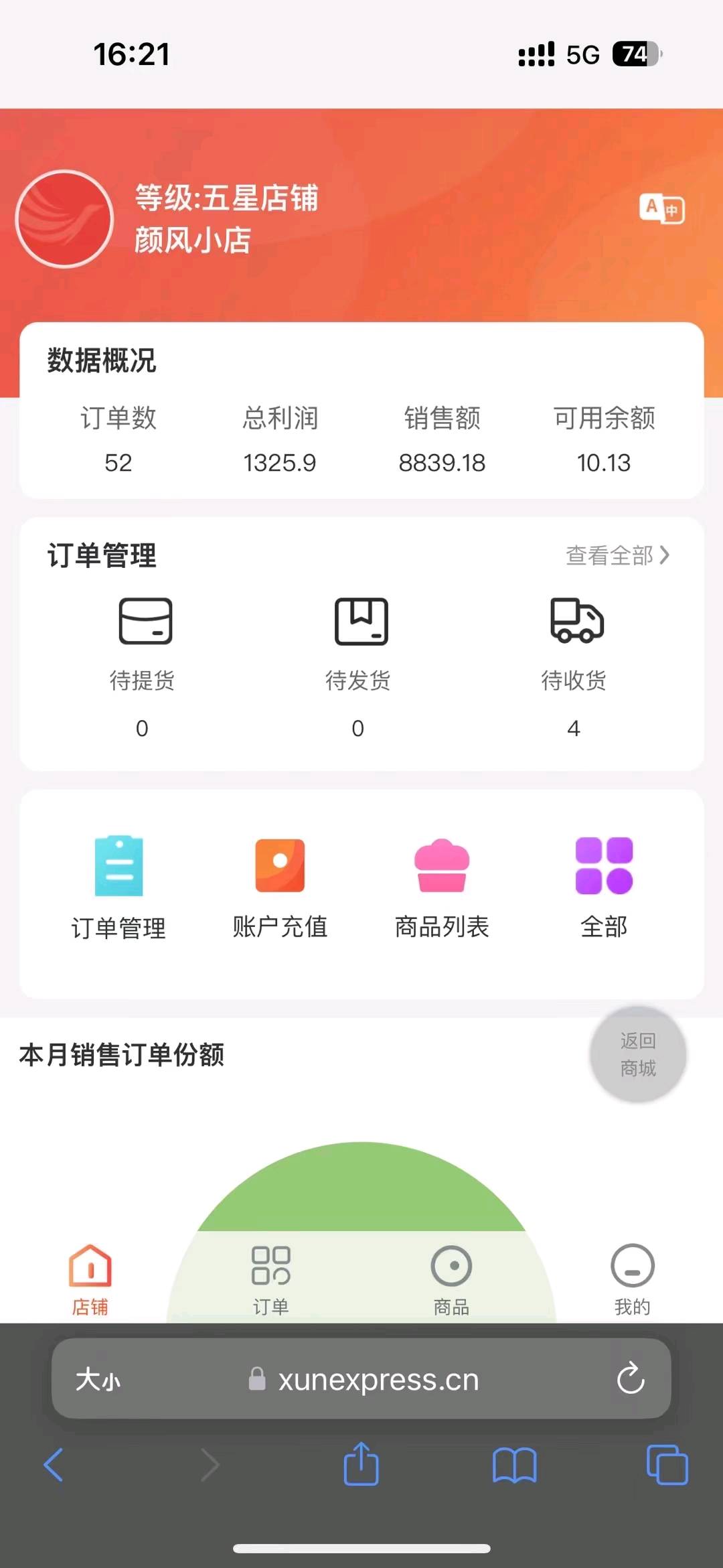723x1568 pixels.
Task: Switch to the 店铺 tab
Action: pyautogui.click(x=90, y=1278)
